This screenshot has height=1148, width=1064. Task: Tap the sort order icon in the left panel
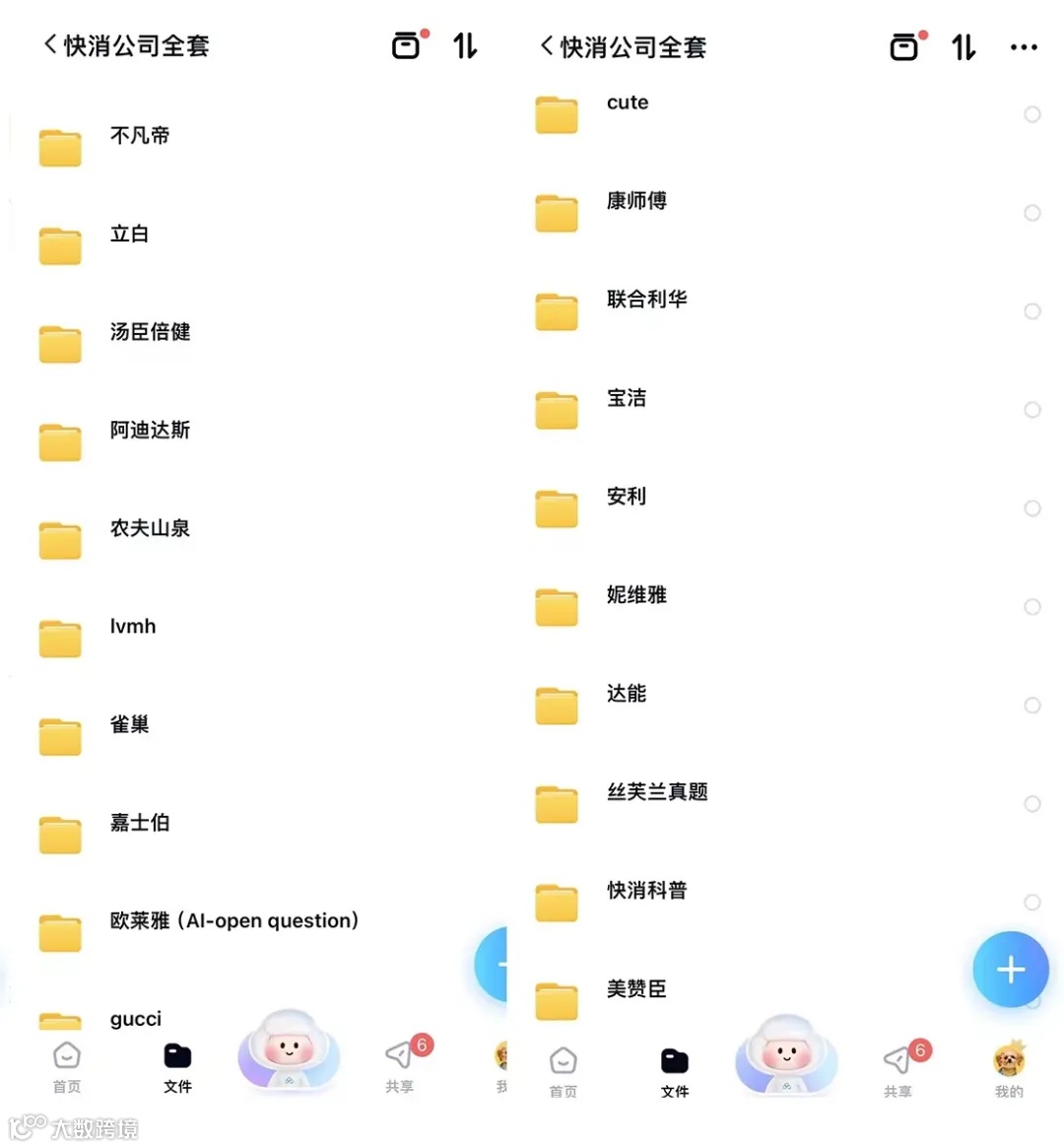(465, 46)
